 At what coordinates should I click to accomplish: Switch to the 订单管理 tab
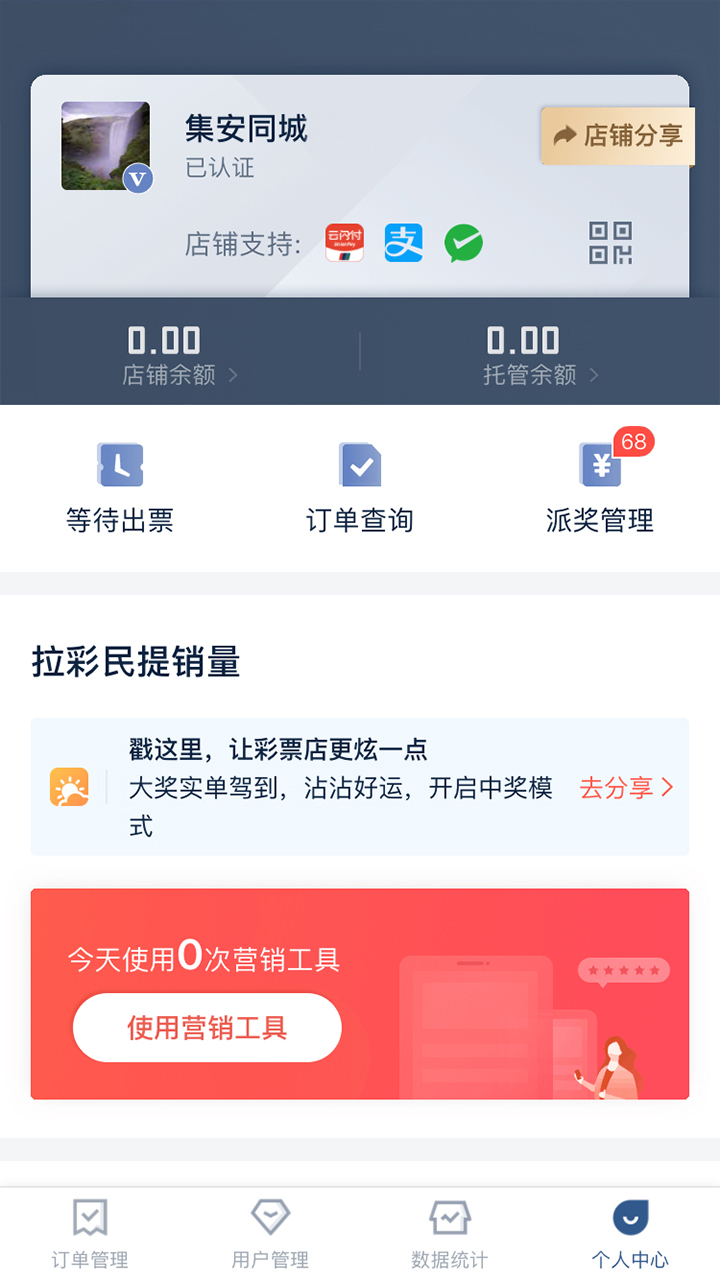click(90, 1234)
